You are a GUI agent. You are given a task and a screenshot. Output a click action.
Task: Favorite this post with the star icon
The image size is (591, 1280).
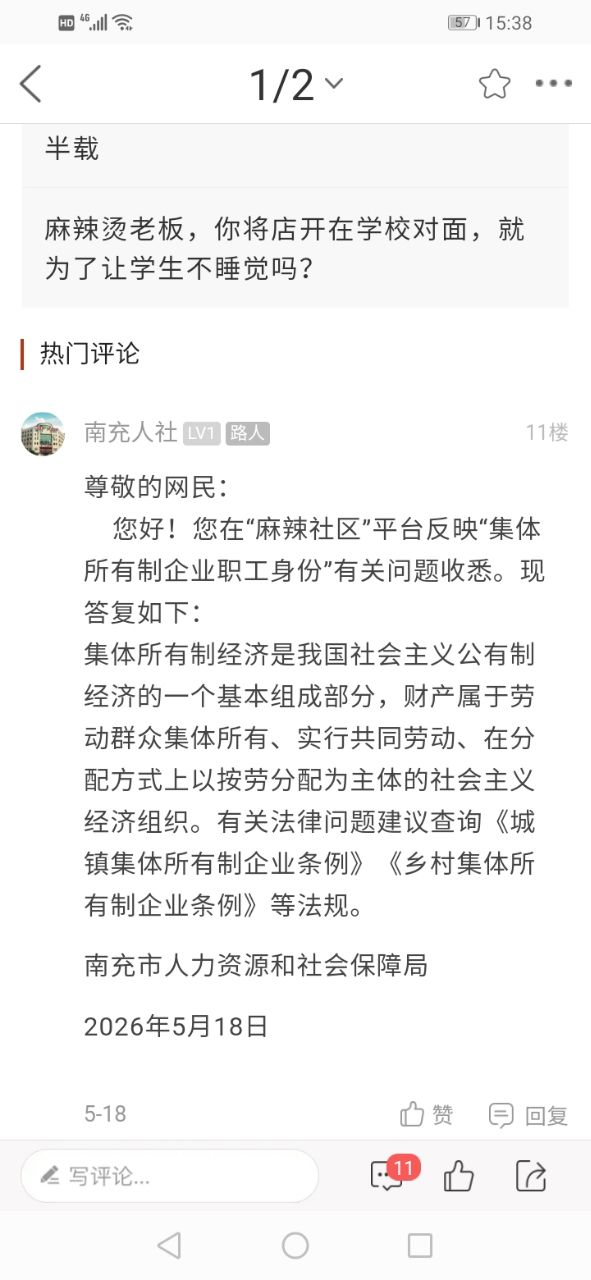point(494,84)
